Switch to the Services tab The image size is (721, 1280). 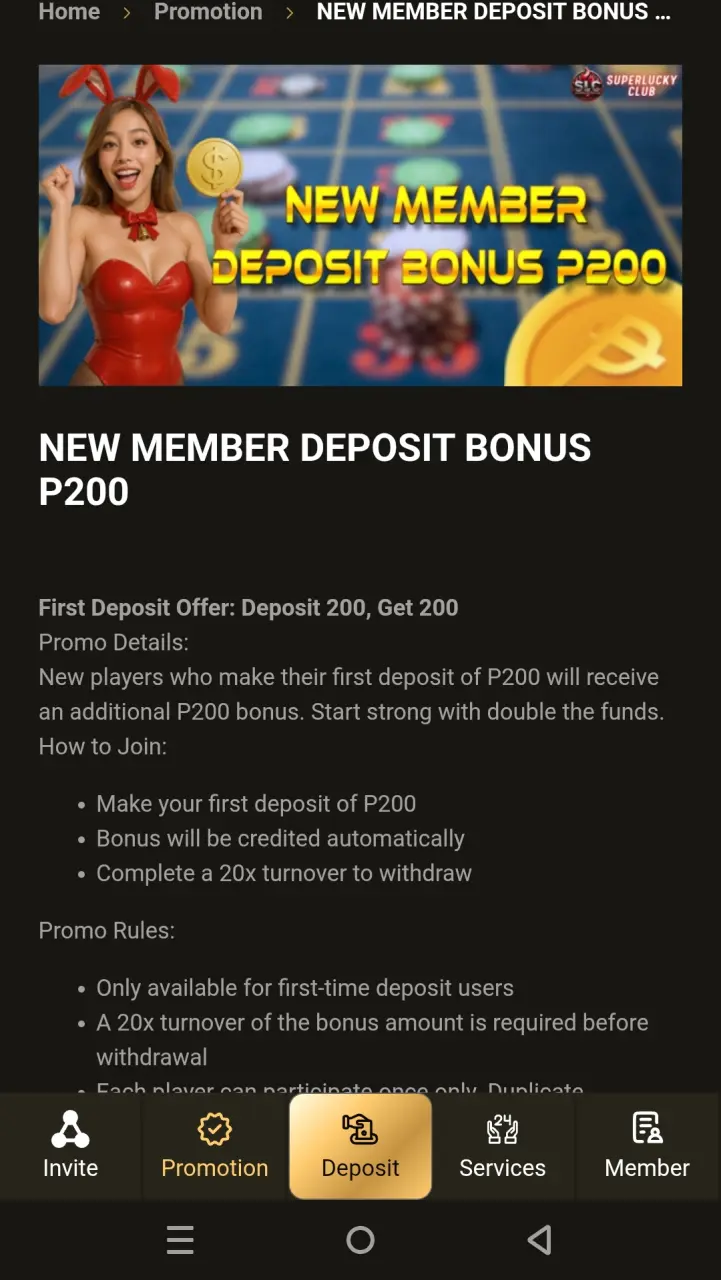[x=502, y=1145]
